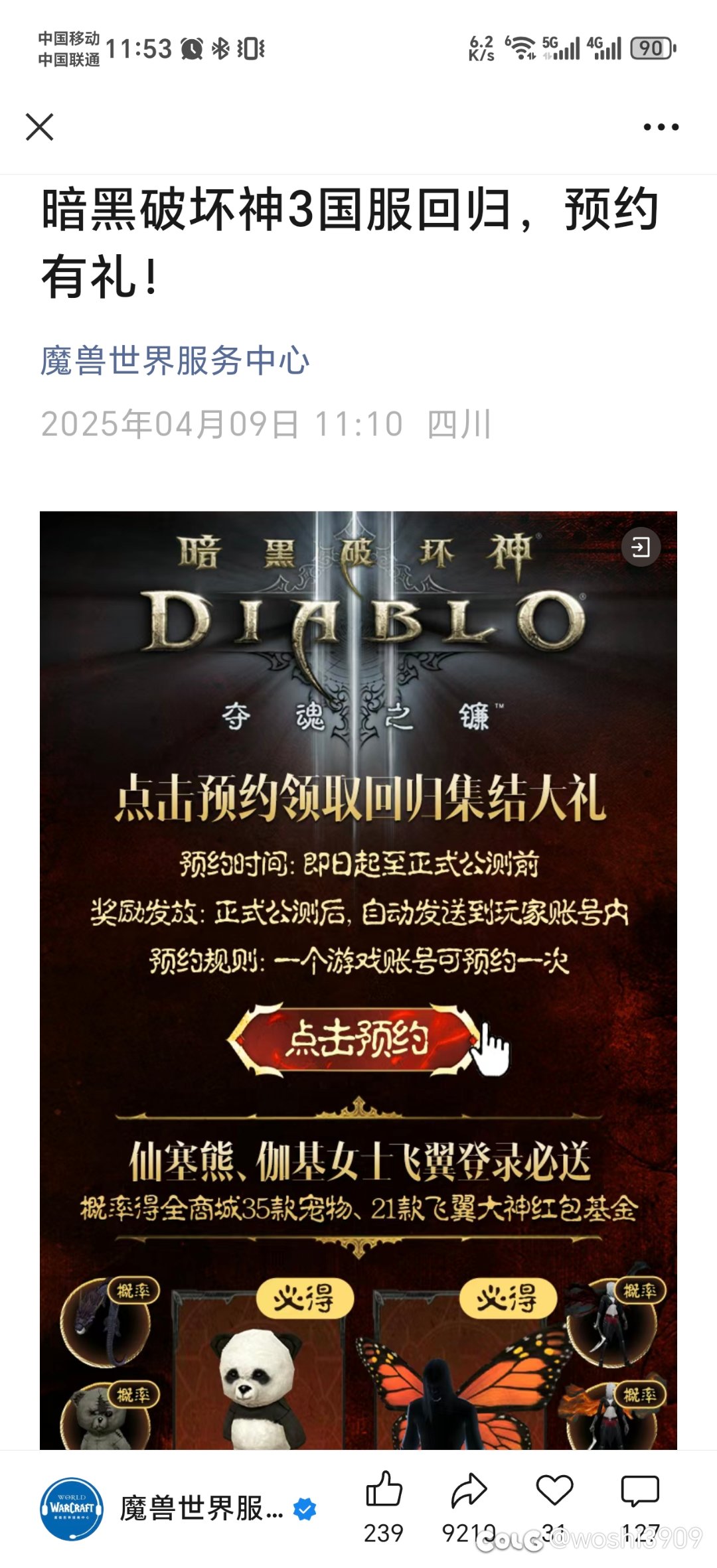Open the three-dot overflow menu

tap(661, 127)
